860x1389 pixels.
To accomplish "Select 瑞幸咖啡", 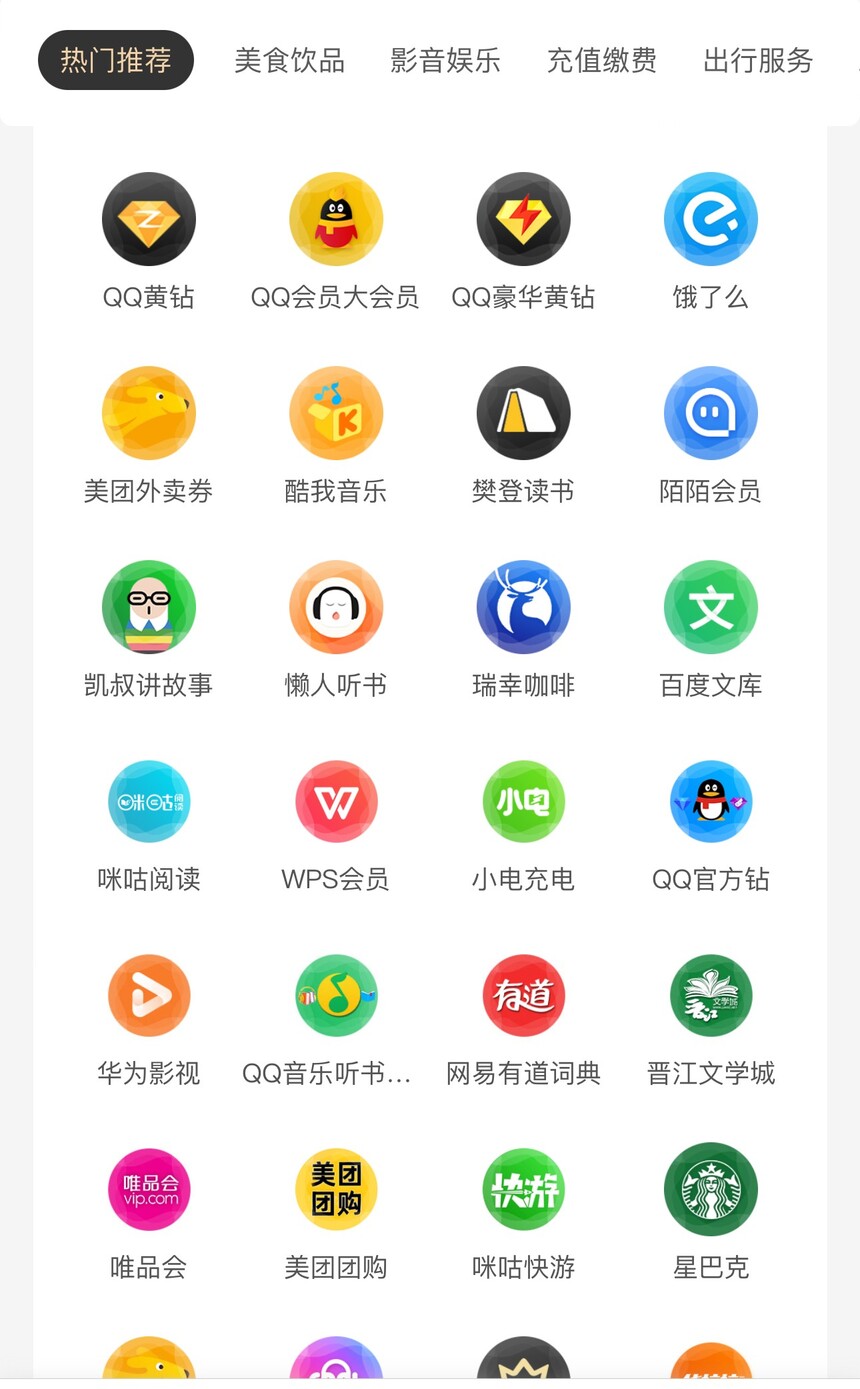I will point(523,607).
